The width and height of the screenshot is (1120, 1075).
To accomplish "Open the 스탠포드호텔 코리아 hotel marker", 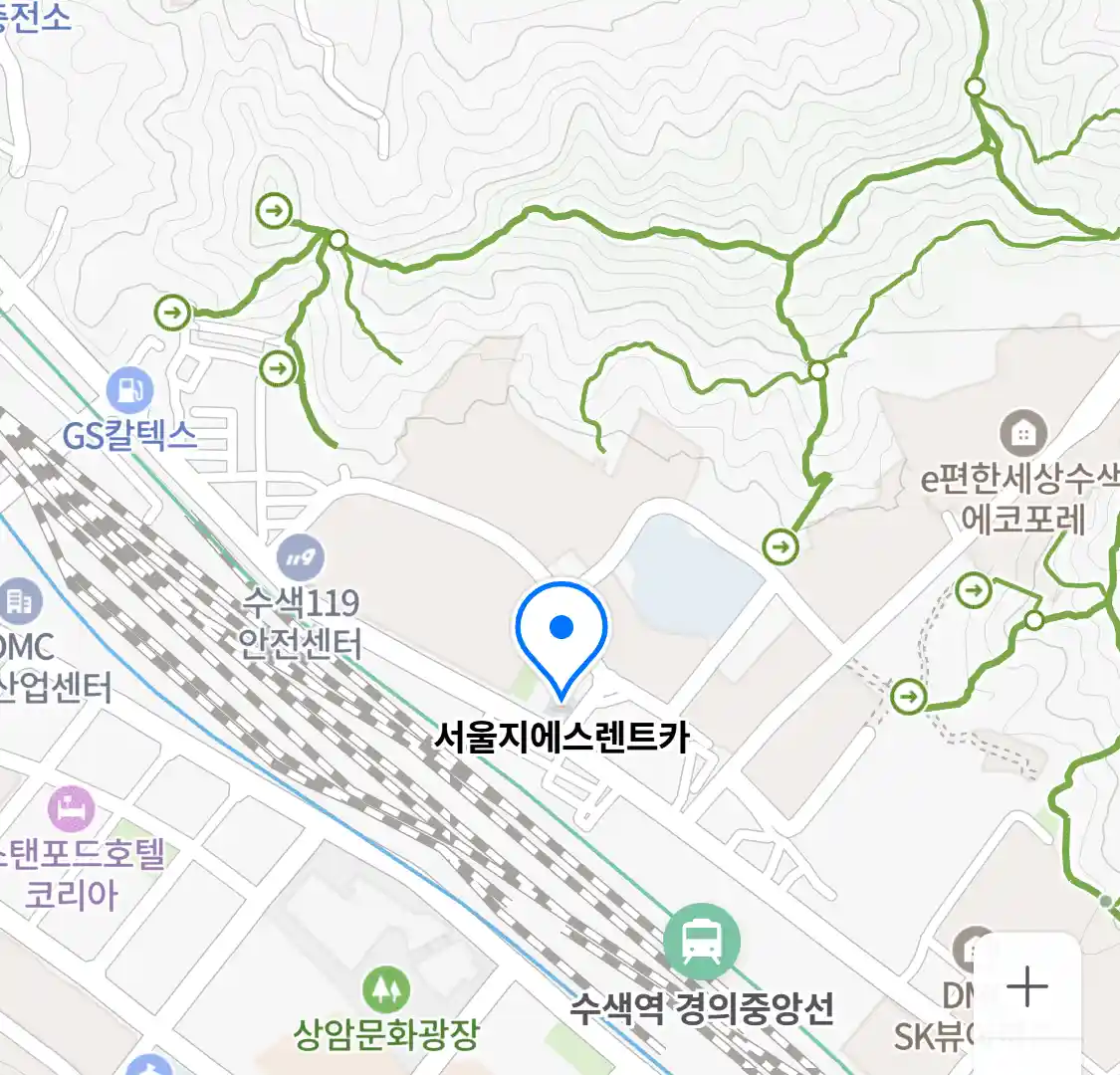I will coord(71,809).
